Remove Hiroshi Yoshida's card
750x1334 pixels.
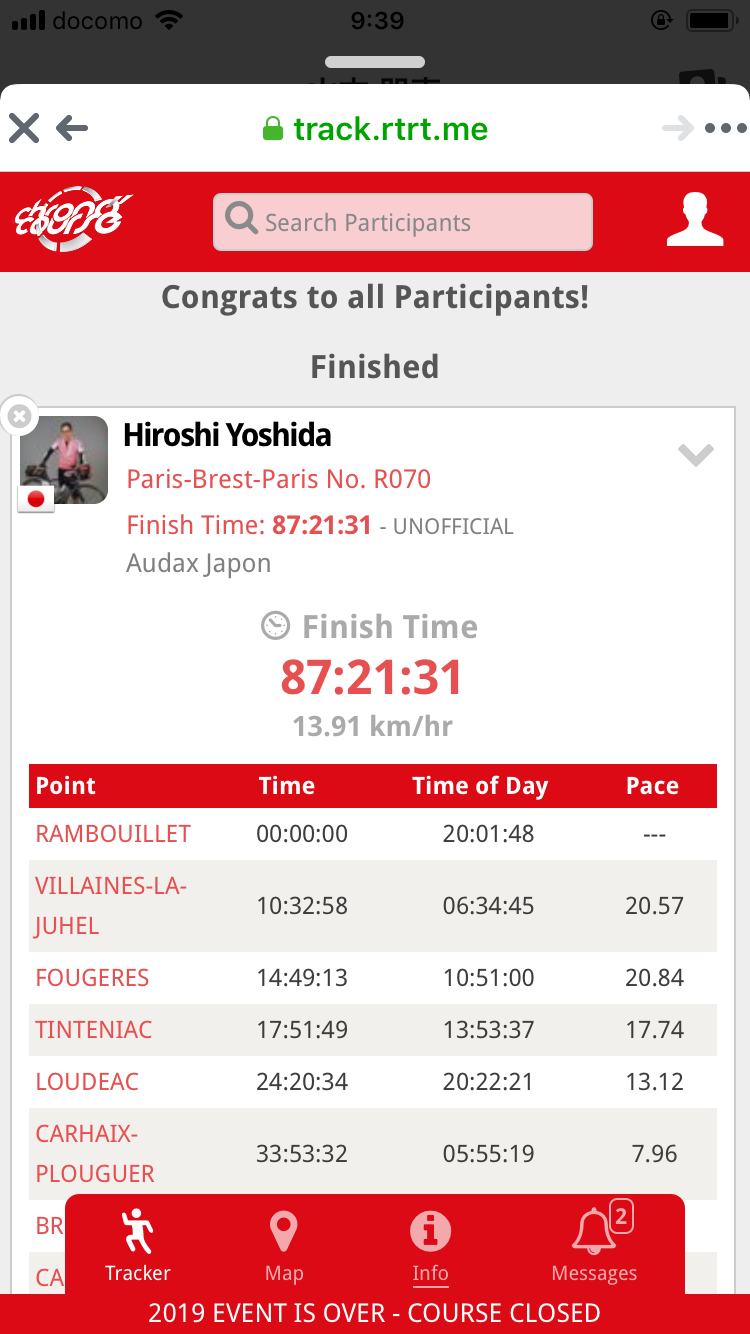[x=19, y=416]
